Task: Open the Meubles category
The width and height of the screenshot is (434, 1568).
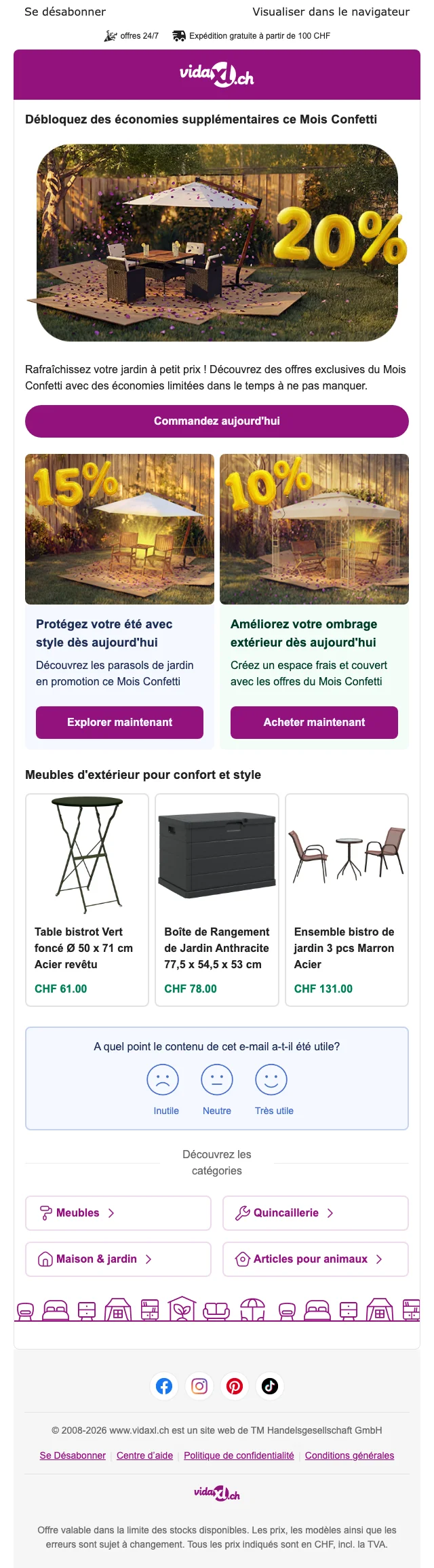Action: (118, 1213)
